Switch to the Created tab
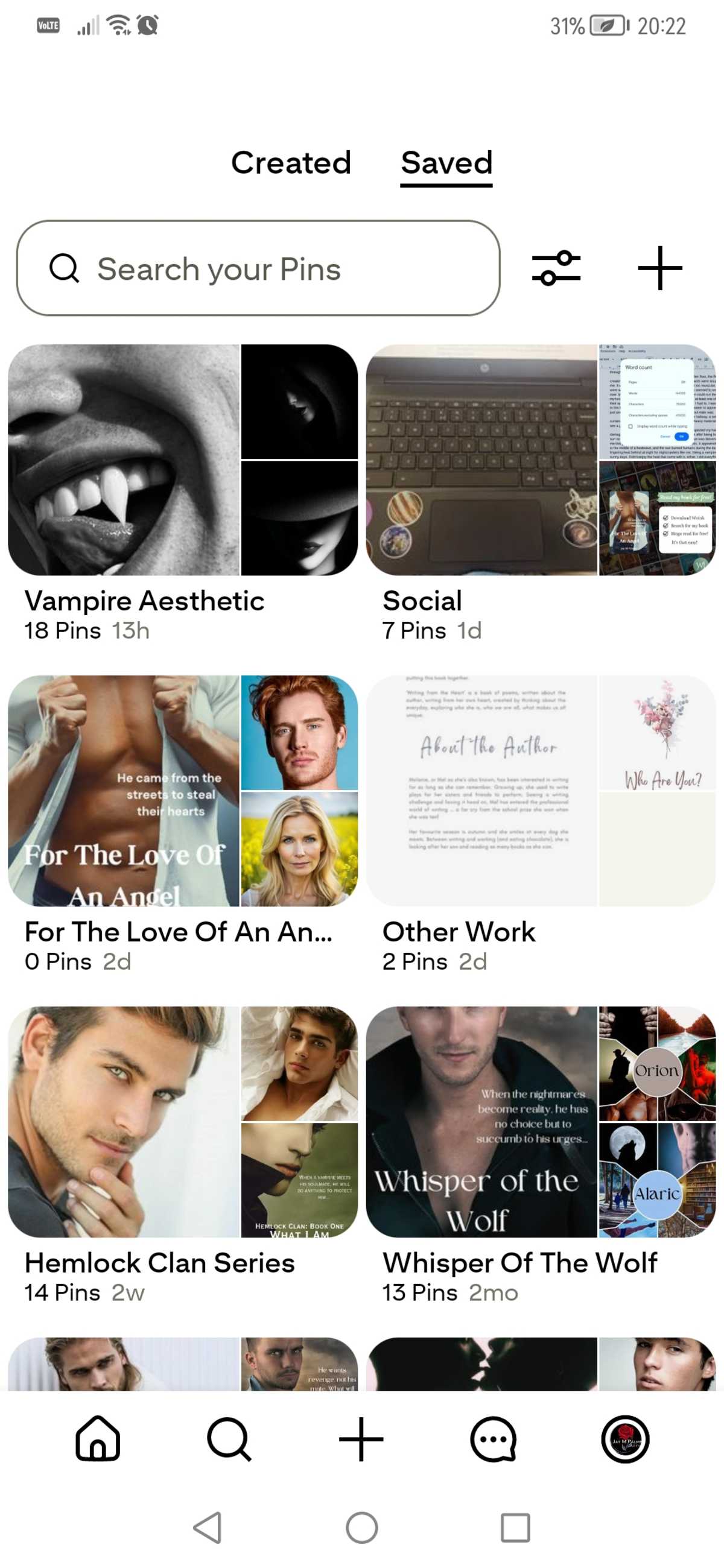Screen dimensions: 724x1568 pyautogui.click(x=290, y=162)
